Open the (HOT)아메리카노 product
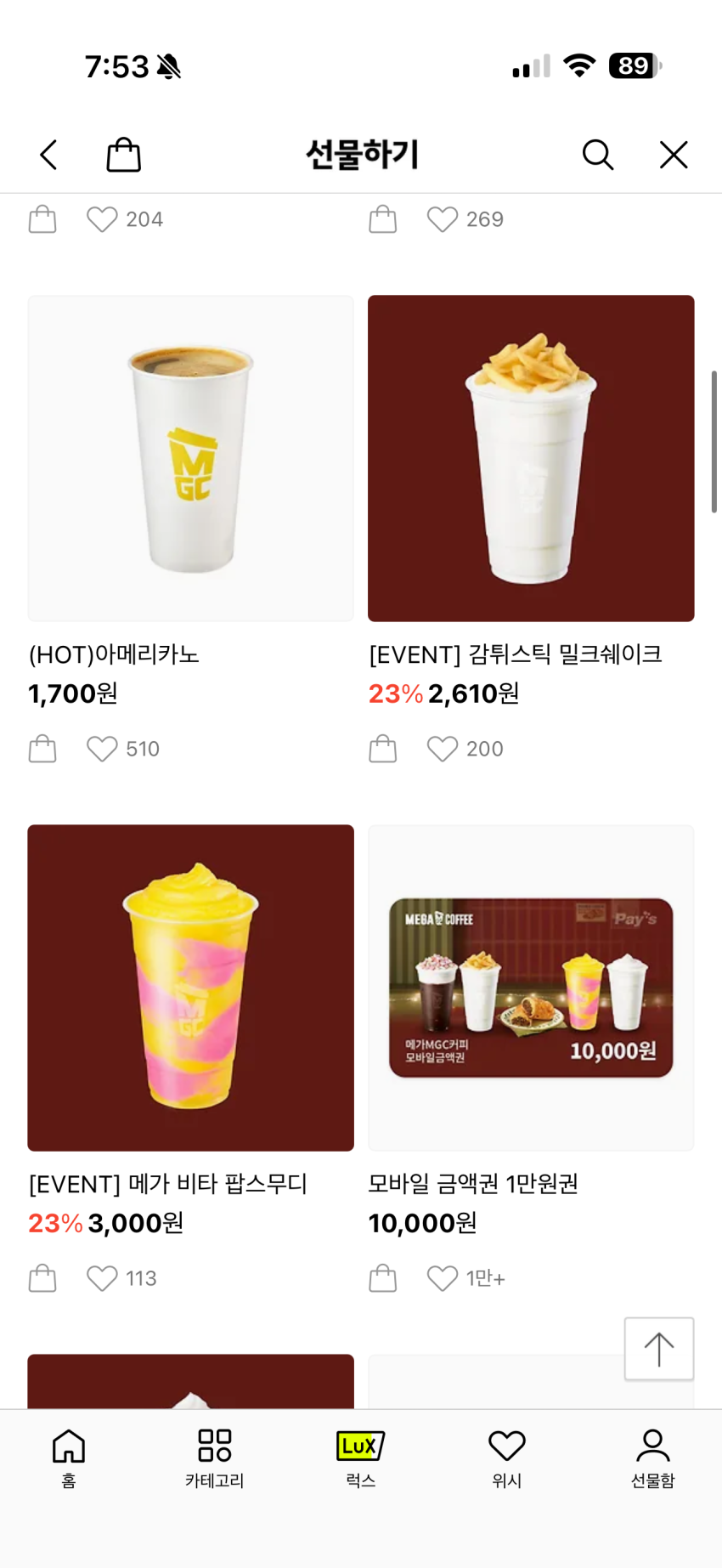 point(190,458)
